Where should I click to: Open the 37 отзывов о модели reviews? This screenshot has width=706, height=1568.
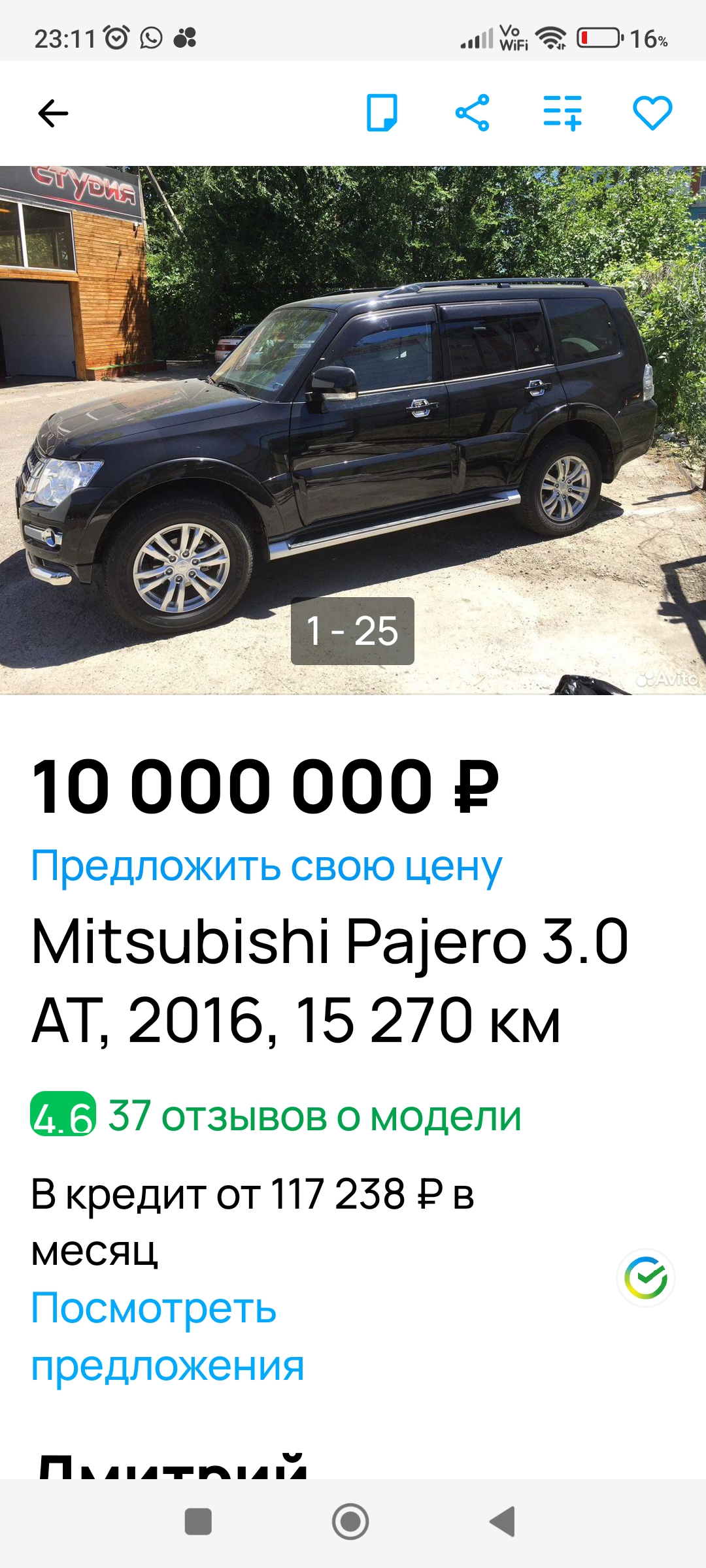314,1115
